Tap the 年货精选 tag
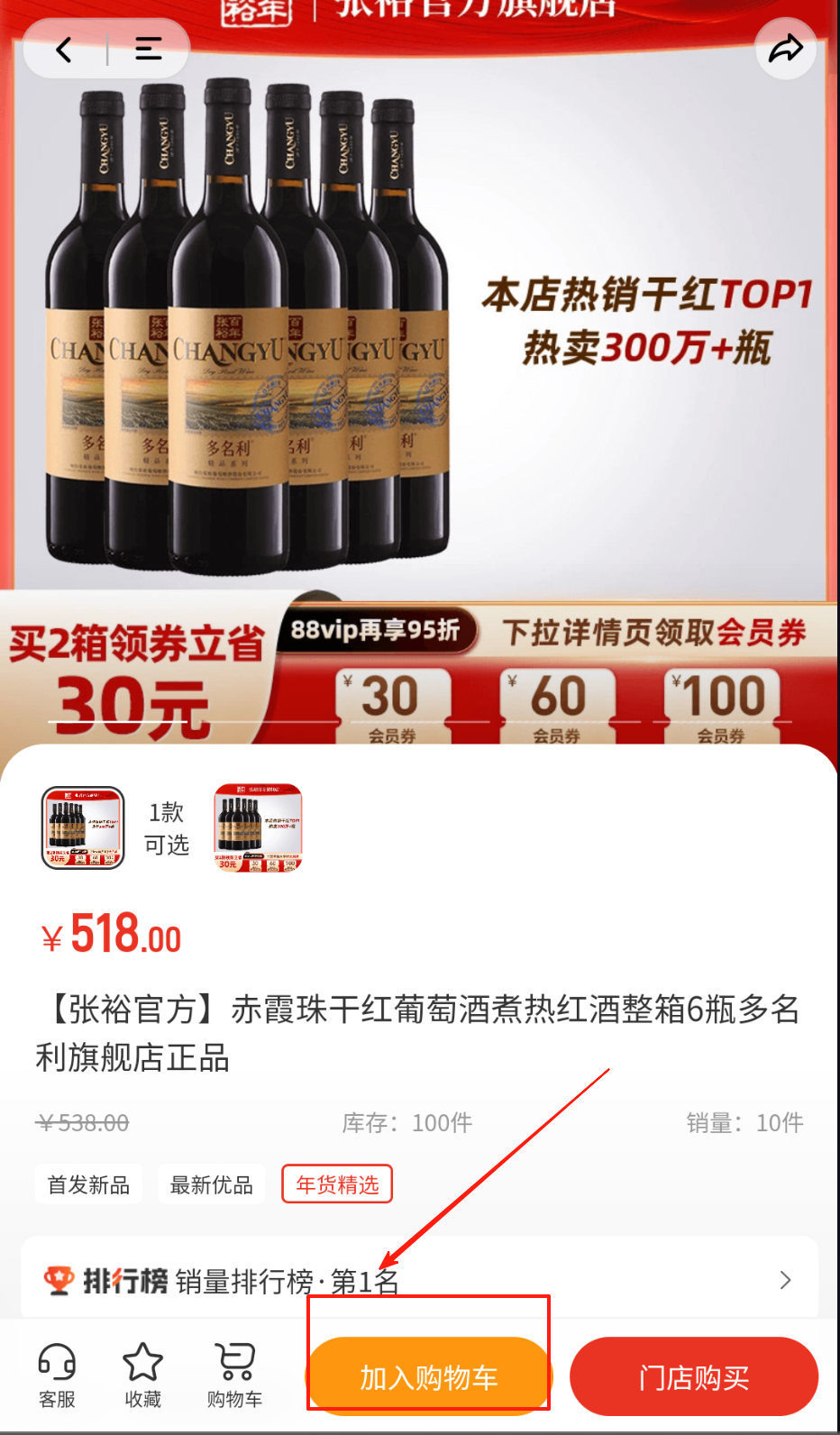The image size is (840, 1435). [x=337, y=1184]
